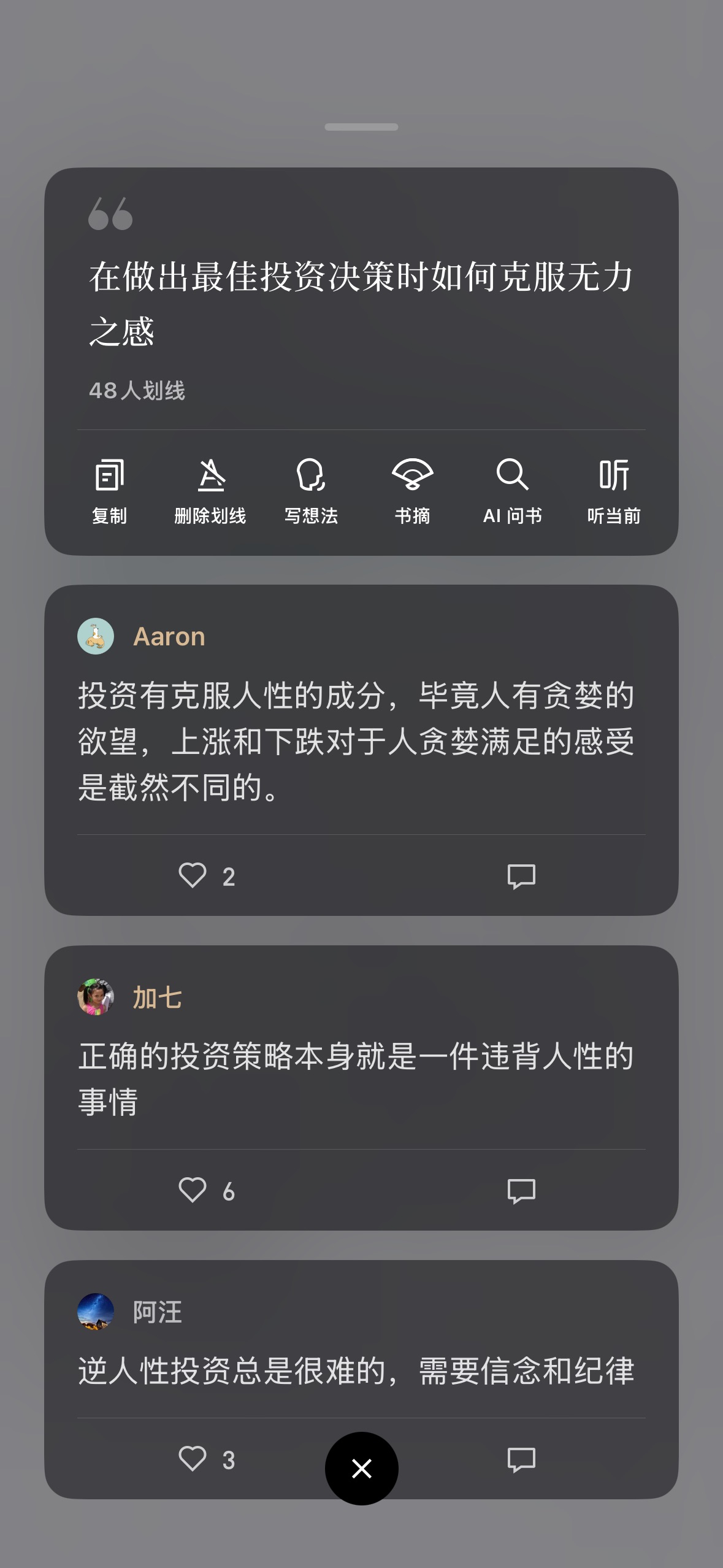
Task: Close the panel with the X button
Action: (361, 1469)
